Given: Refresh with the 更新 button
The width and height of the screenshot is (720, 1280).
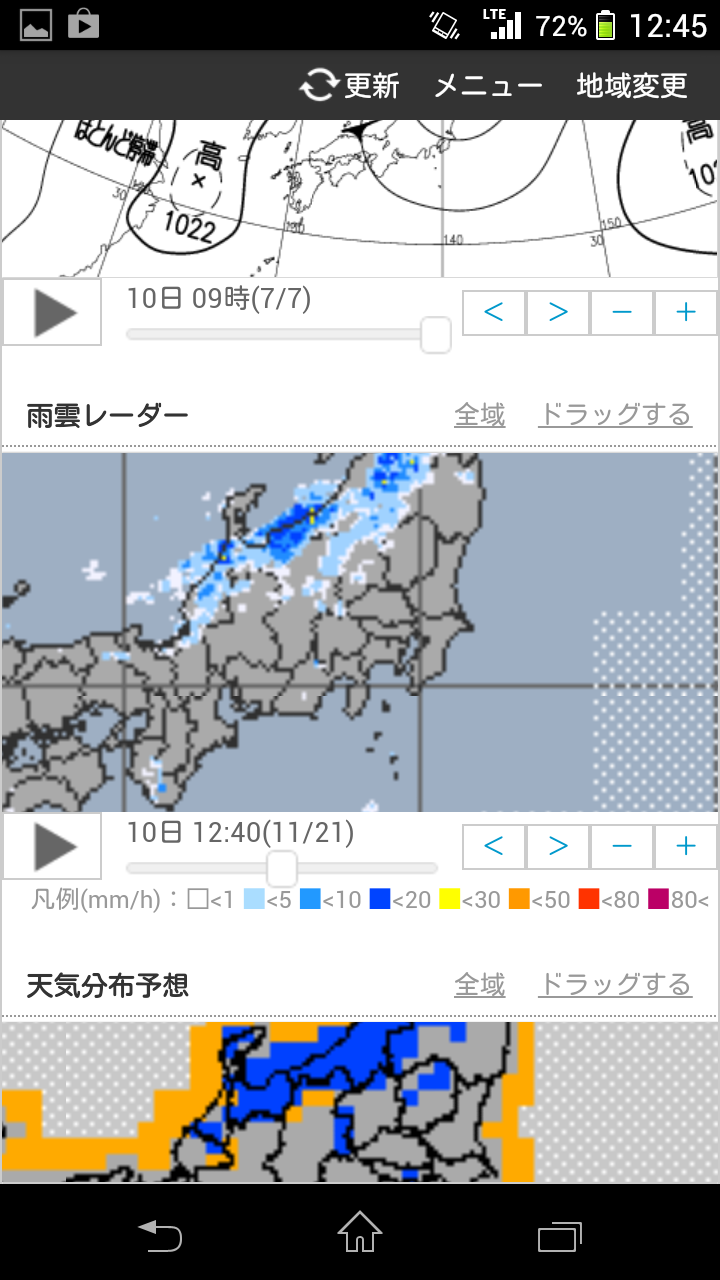Looking at the screenshot, I should coord(350,86).
